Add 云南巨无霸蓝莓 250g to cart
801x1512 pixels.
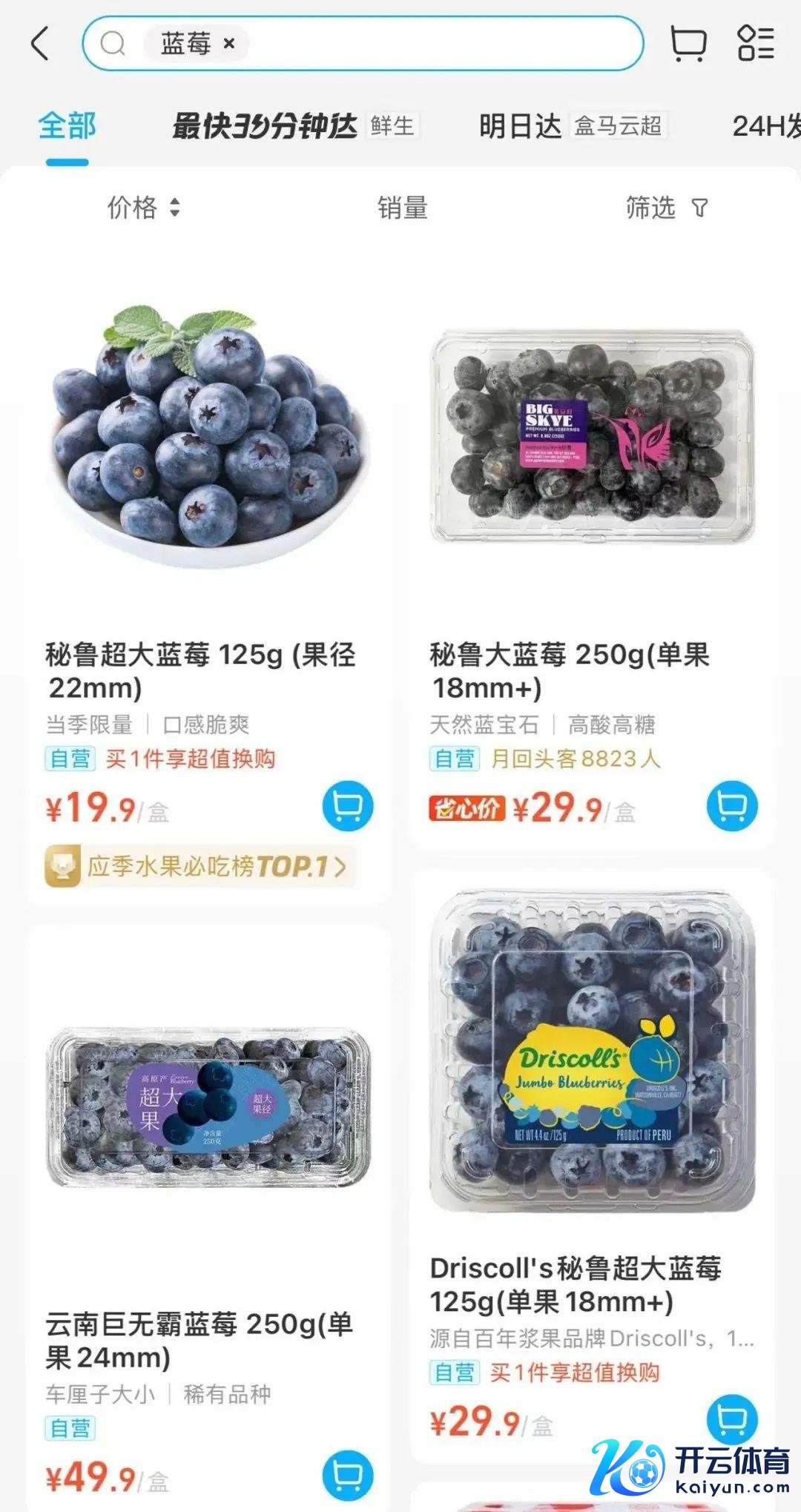click(348, 1475)
